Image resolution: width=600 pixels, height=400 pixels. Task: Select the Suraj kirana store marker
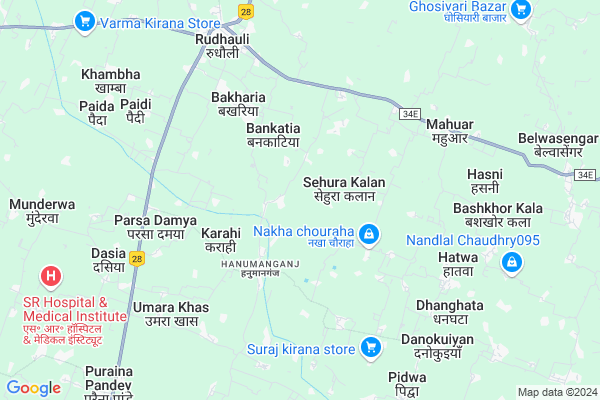371,347
